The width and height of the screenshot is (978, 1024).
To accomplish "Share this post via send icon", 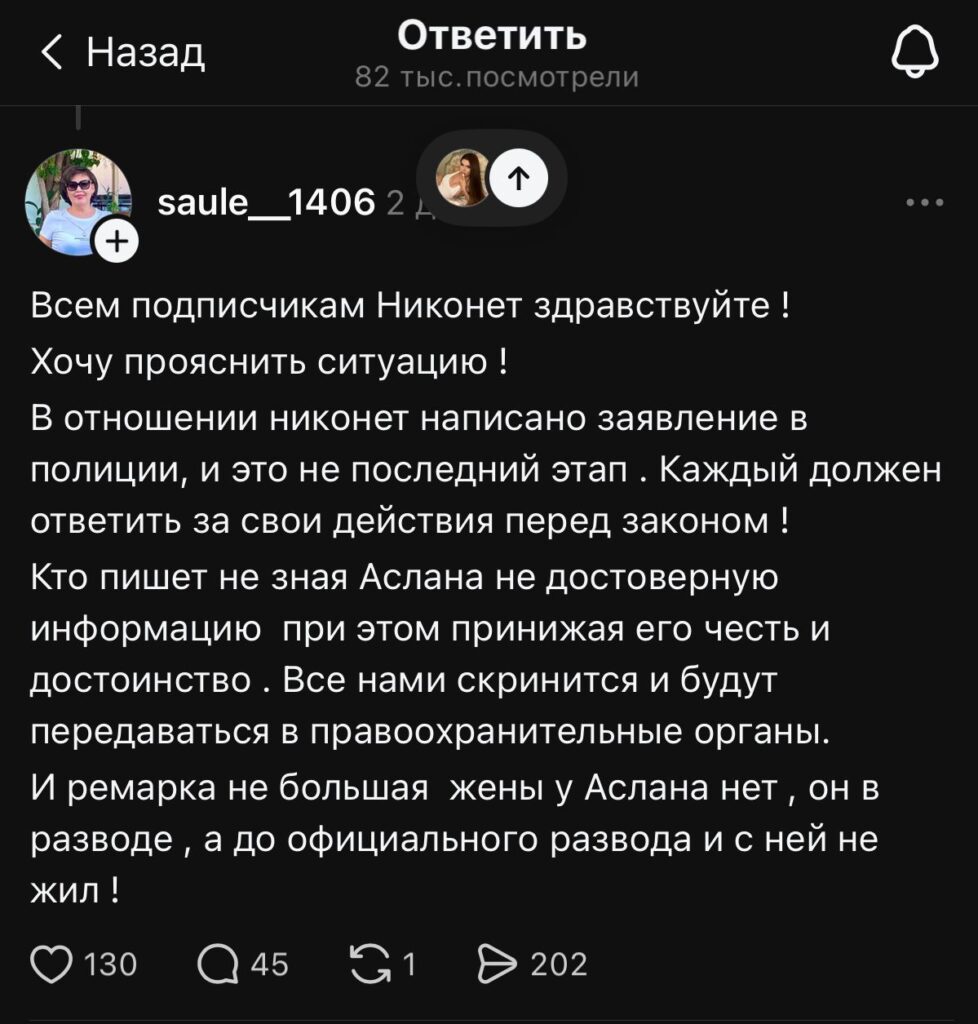I will click(x=497, y=963).
